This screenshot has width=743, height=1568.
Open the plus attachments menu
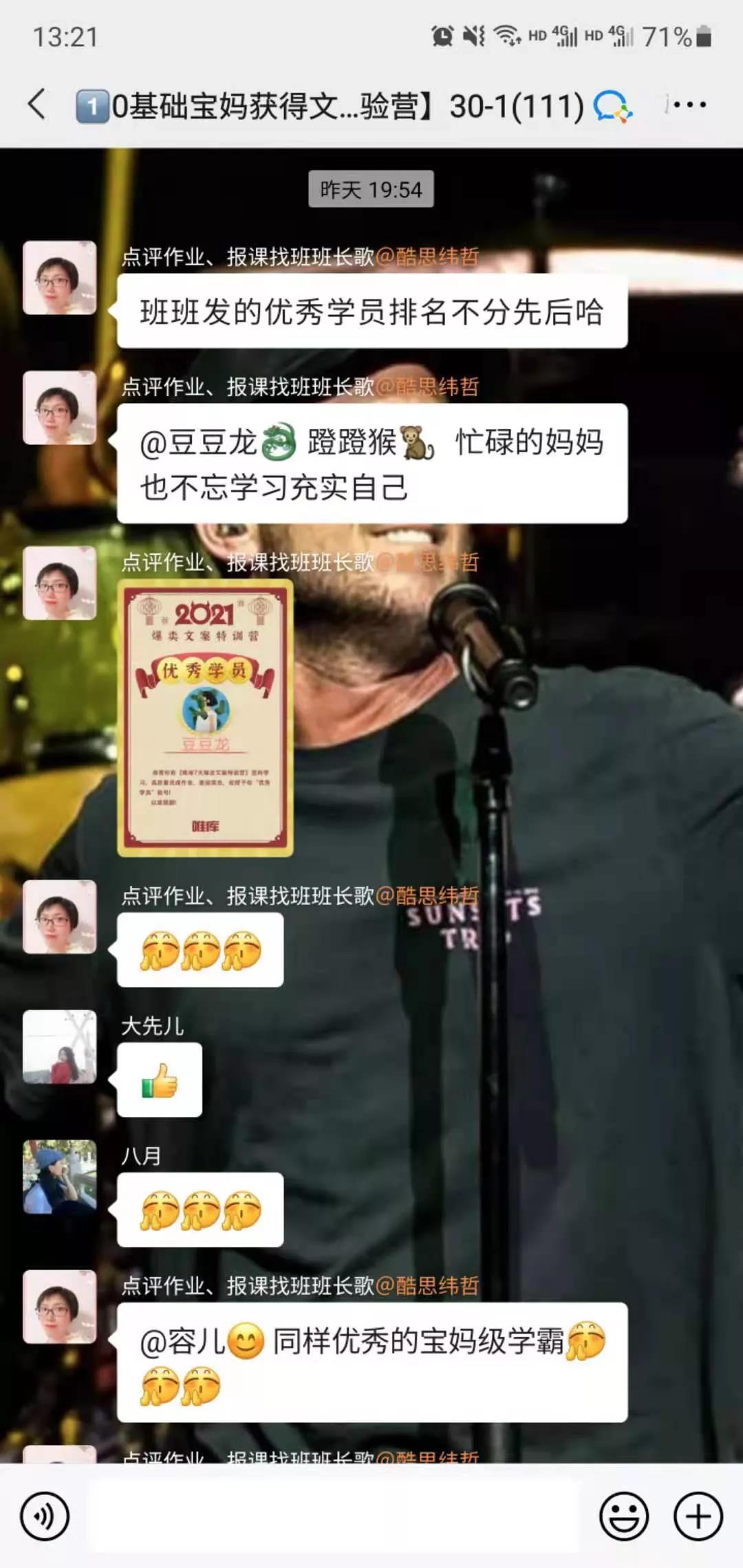coord(698,1516)
